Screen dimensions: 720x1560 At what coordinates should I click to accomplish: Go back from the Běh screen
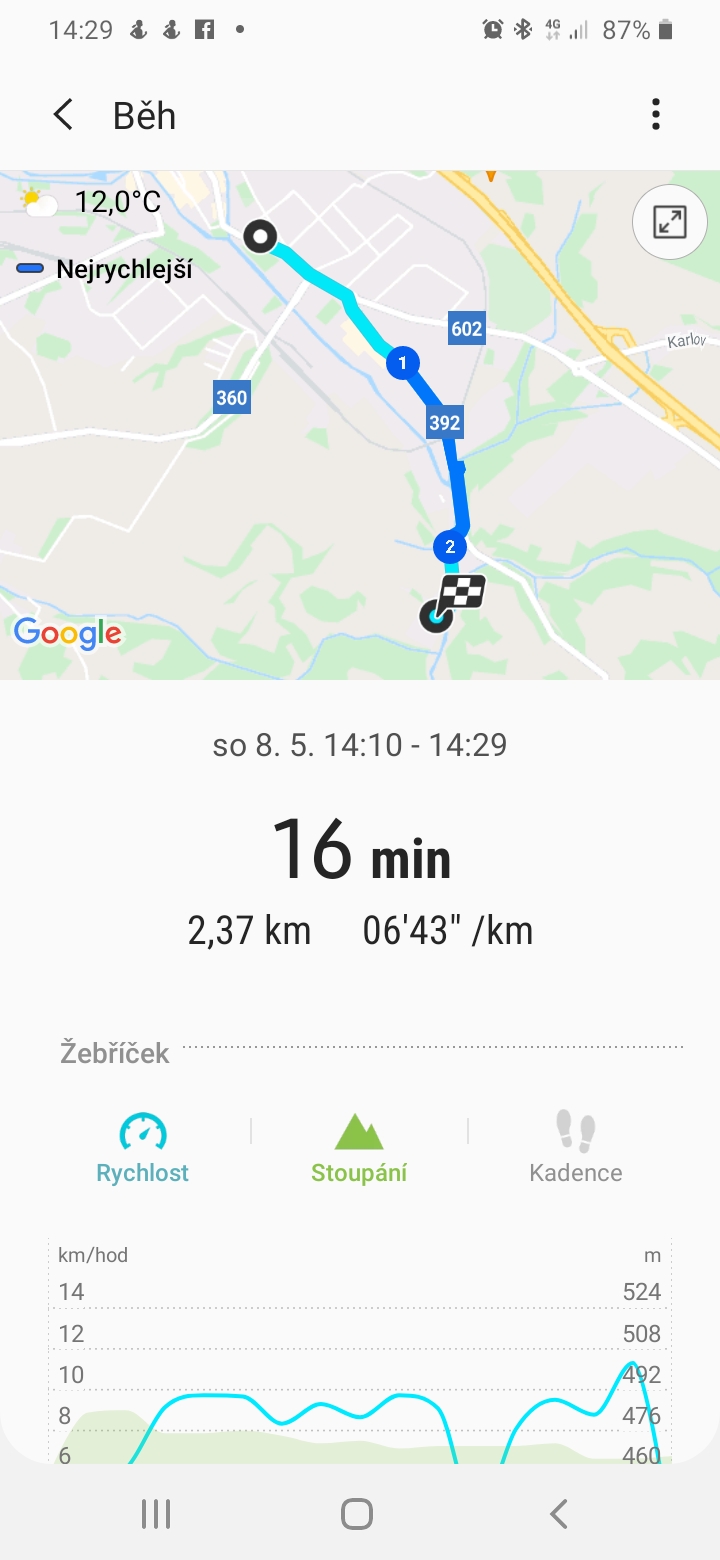pos(63,115)
